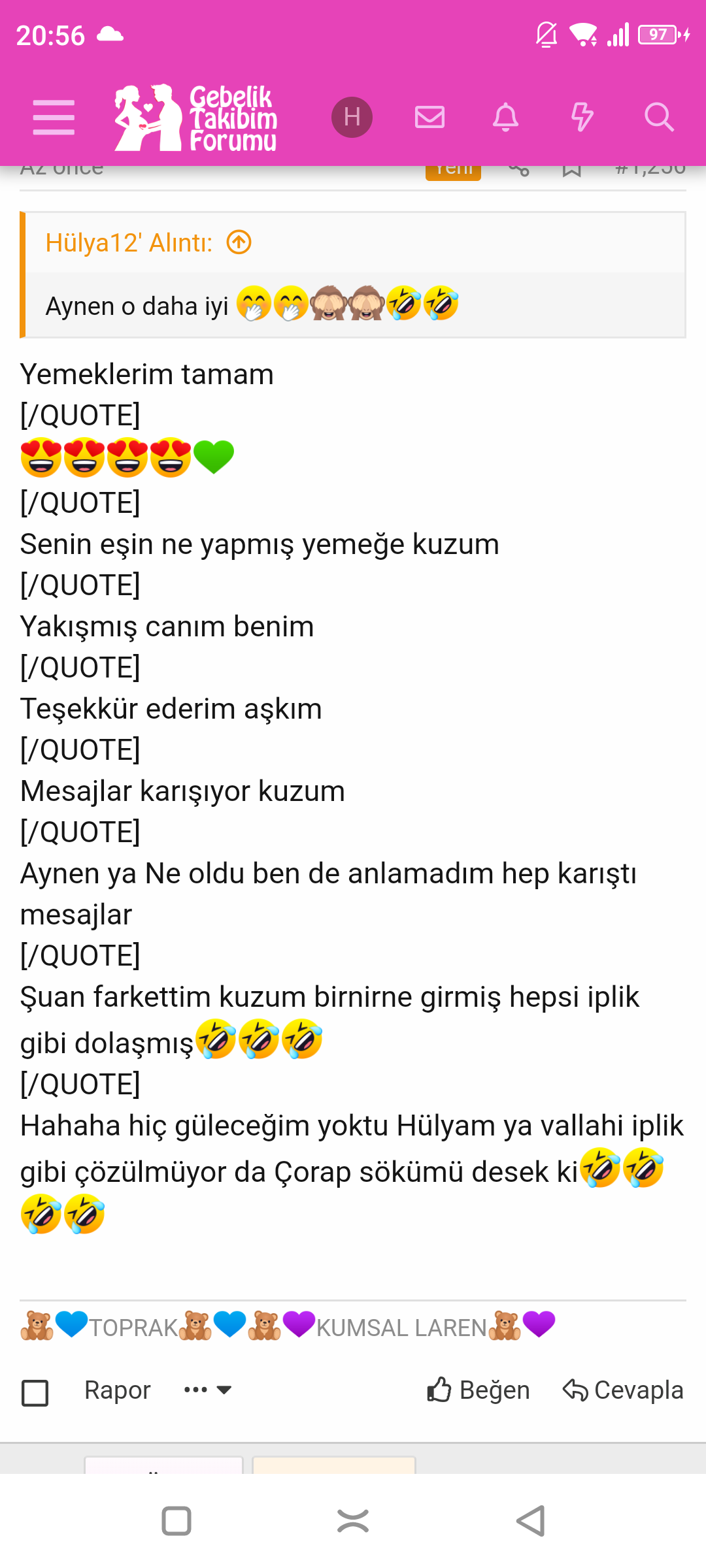Viewport: 706px width, 1568px height.
Task: Report this post via Rapor
Action: [118, 1390]
